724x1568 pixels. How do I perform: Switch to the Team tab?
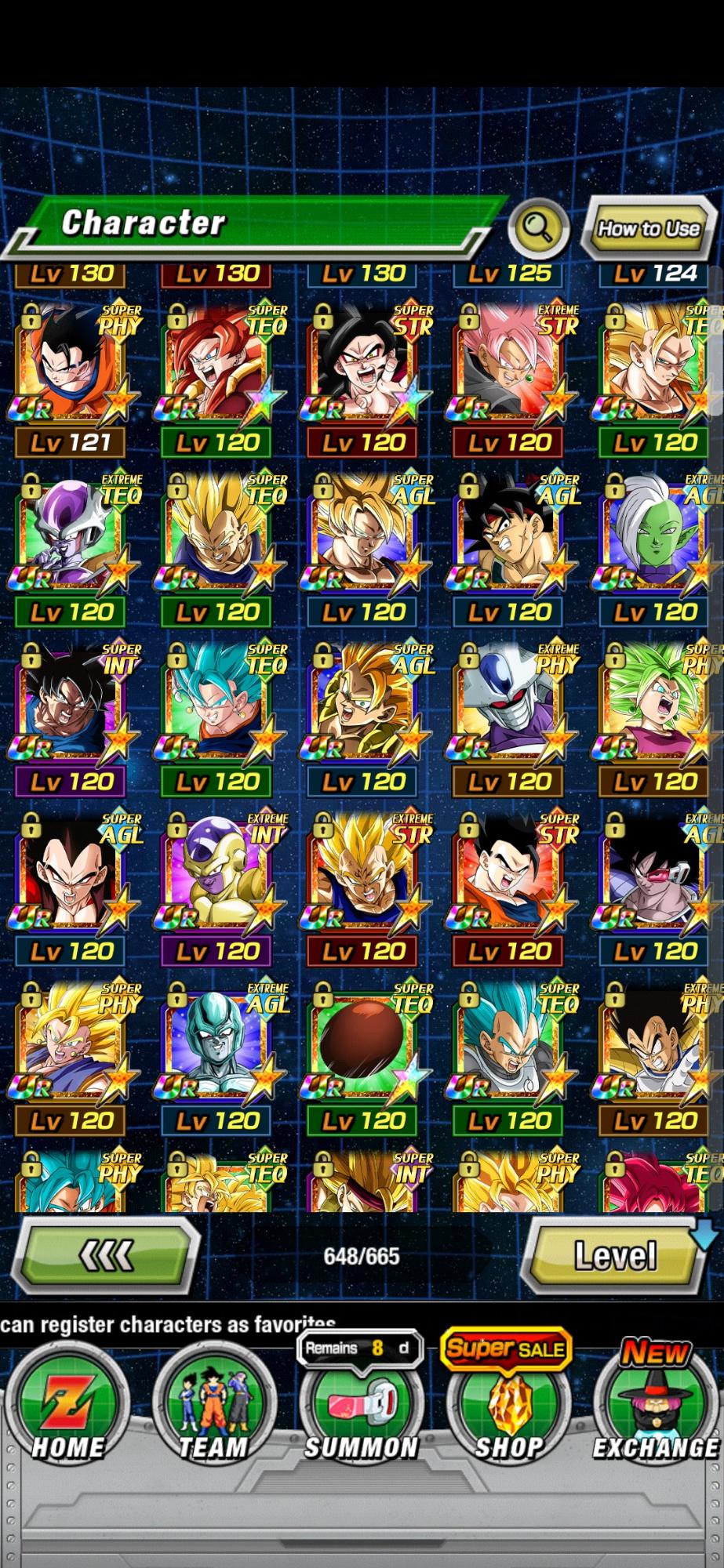click(213, 1411)
